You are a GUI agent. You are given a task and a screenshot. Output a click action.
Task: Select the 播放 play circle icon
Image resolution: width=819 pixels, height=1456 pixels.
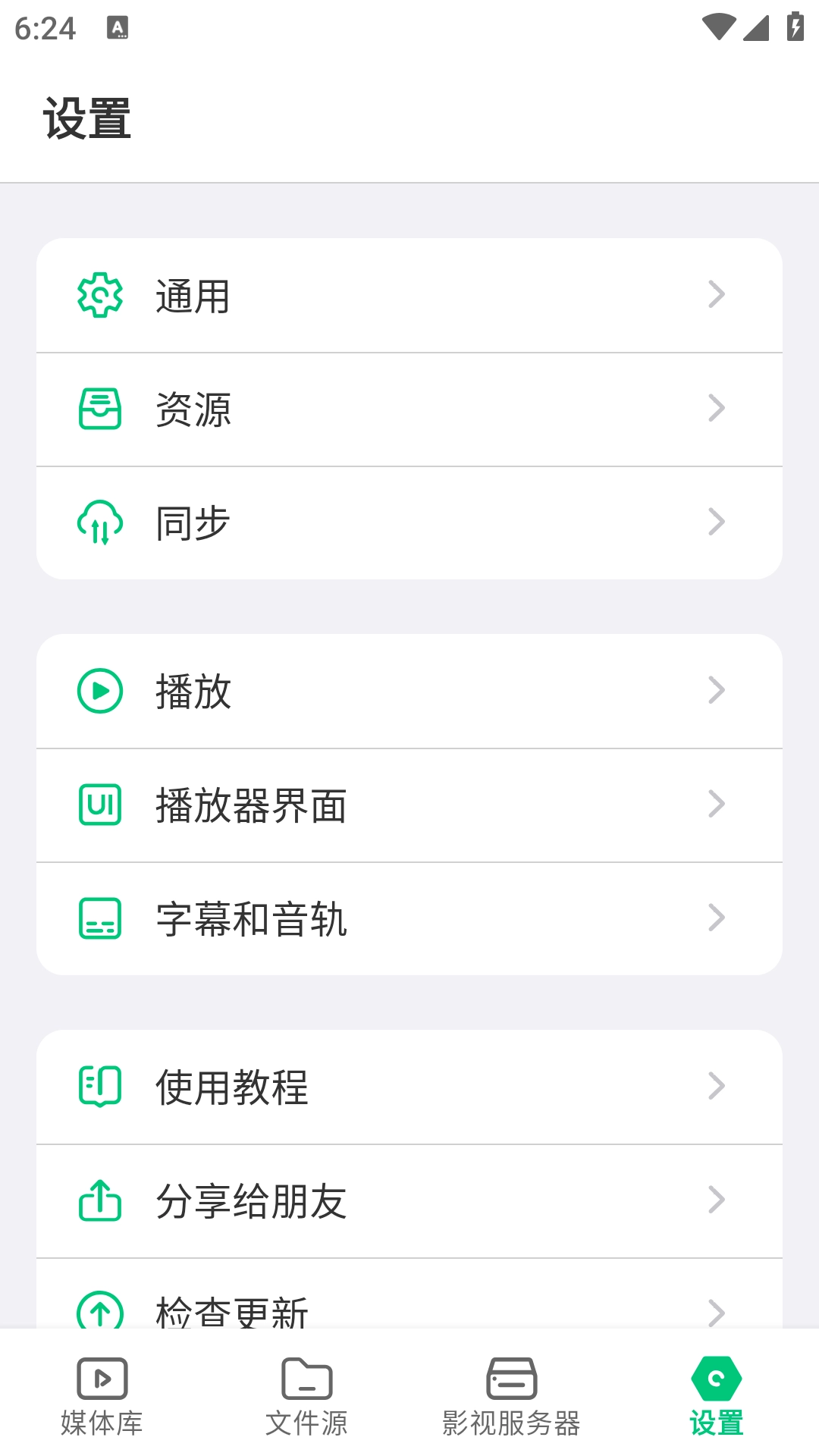(99, 691)
